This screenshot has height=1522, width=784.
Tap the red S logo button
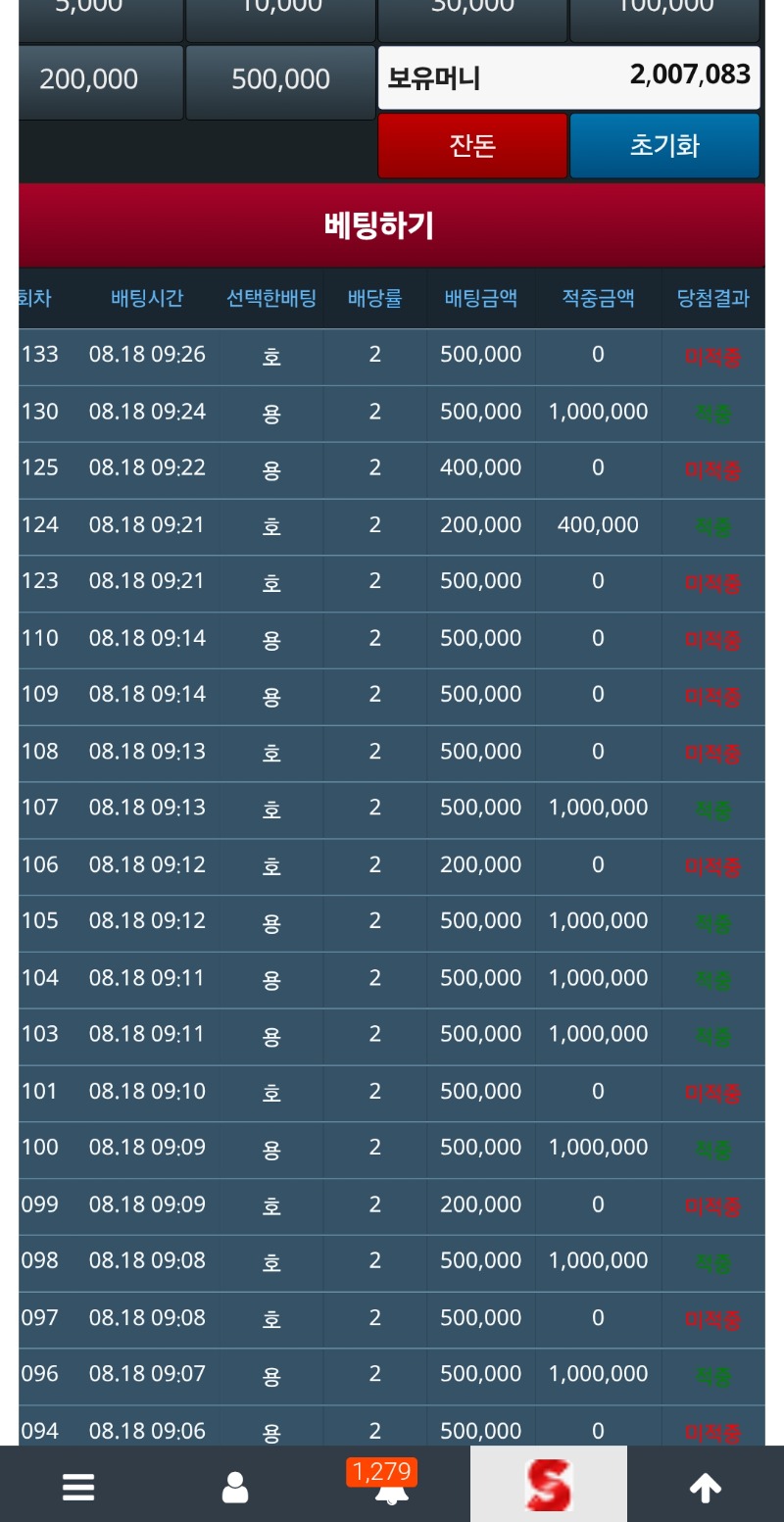(x=549, y=1484)
